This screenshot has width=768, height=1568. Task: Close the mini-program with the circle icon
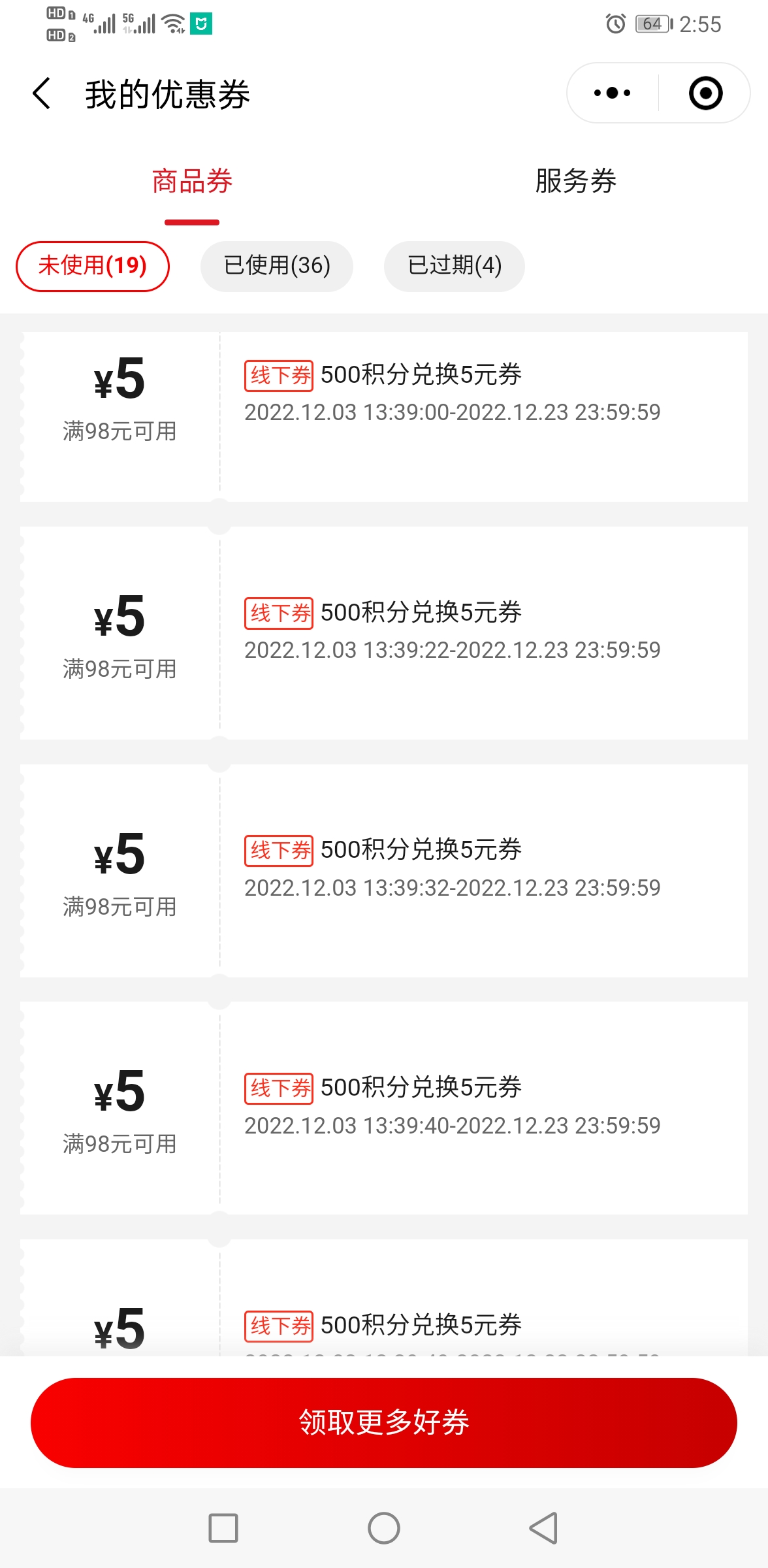pyautogui.click(x=705, y=93)
